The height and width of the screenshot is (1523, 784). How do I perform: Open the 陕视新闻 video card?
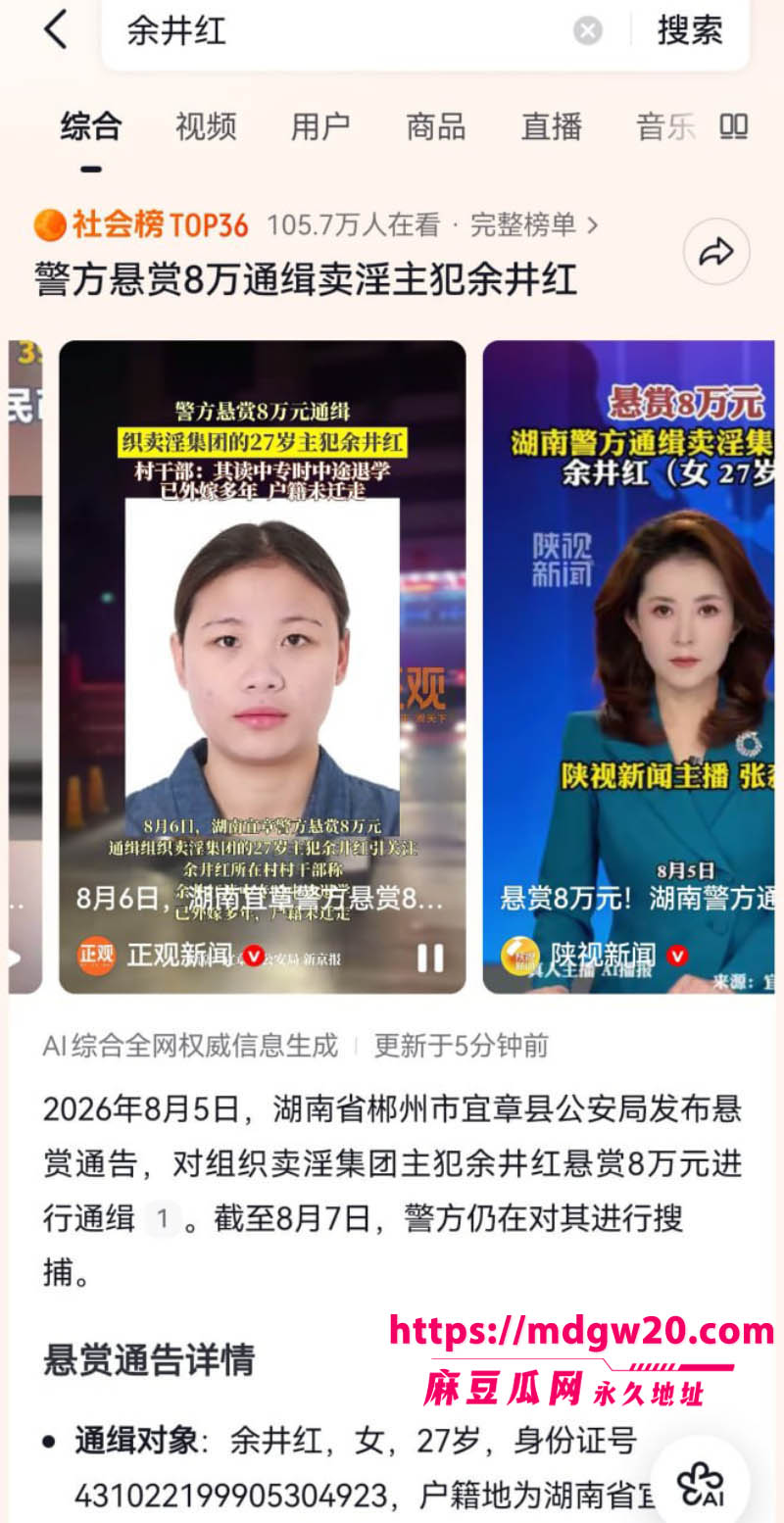(629, 666)
